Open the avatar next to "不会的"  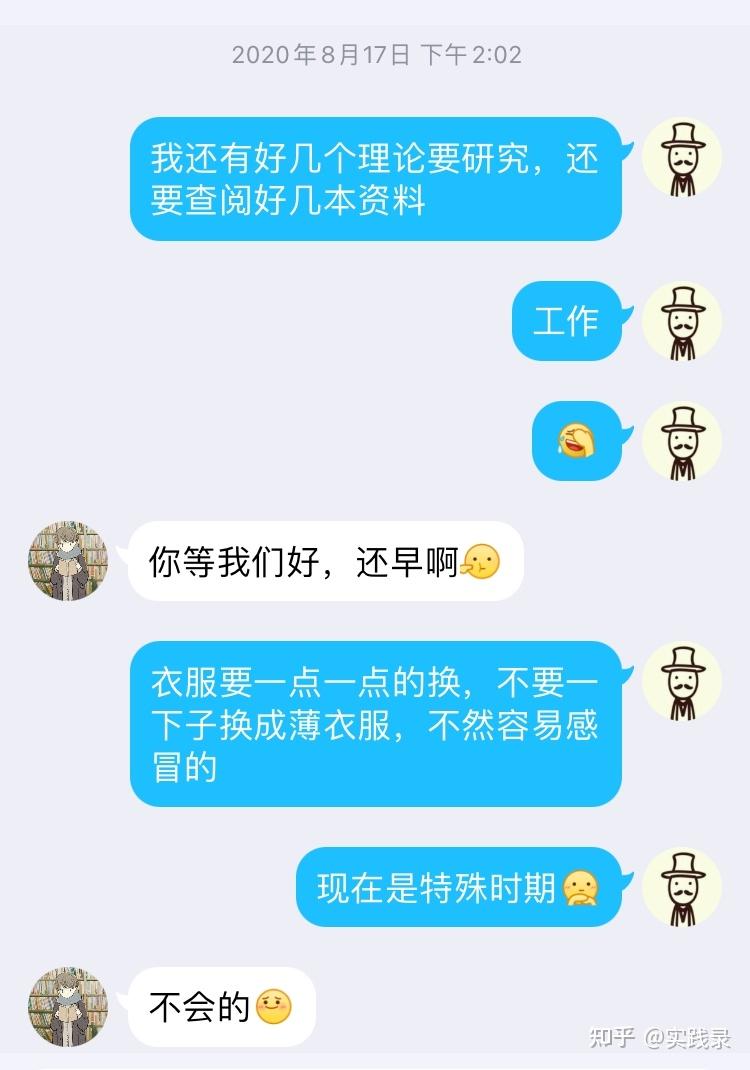point(68,1006)
